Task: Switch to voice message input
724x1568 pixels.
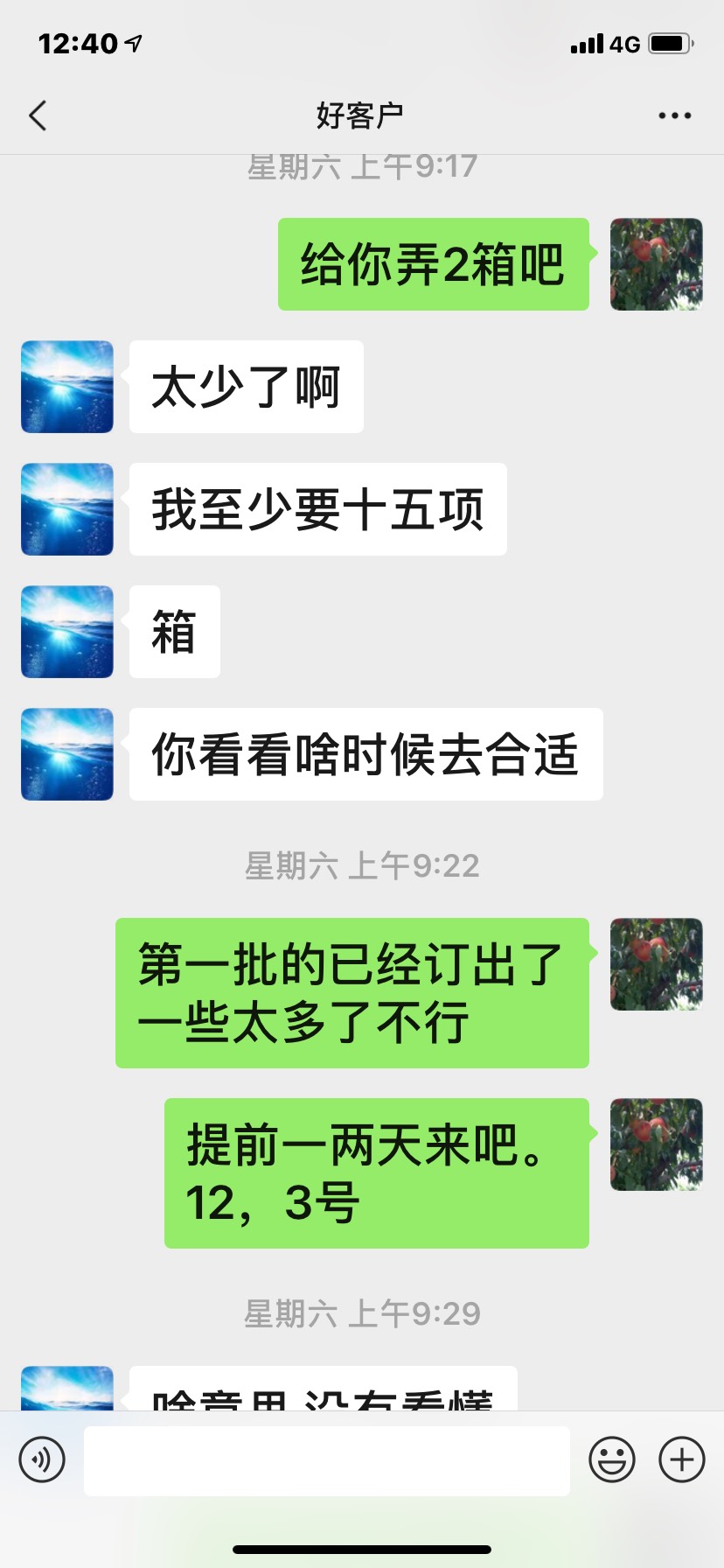Action: [x=42, y=1459]
